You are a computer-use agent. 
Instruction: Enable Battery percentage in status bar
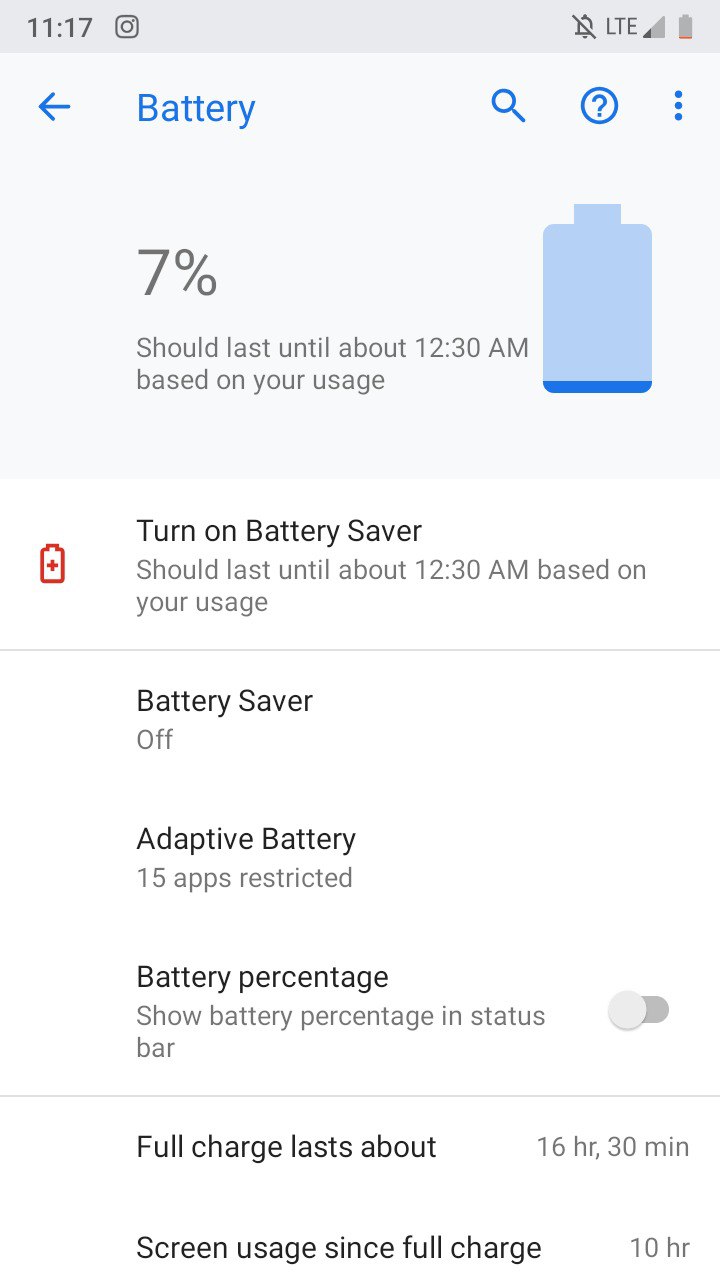(639, 1010)
